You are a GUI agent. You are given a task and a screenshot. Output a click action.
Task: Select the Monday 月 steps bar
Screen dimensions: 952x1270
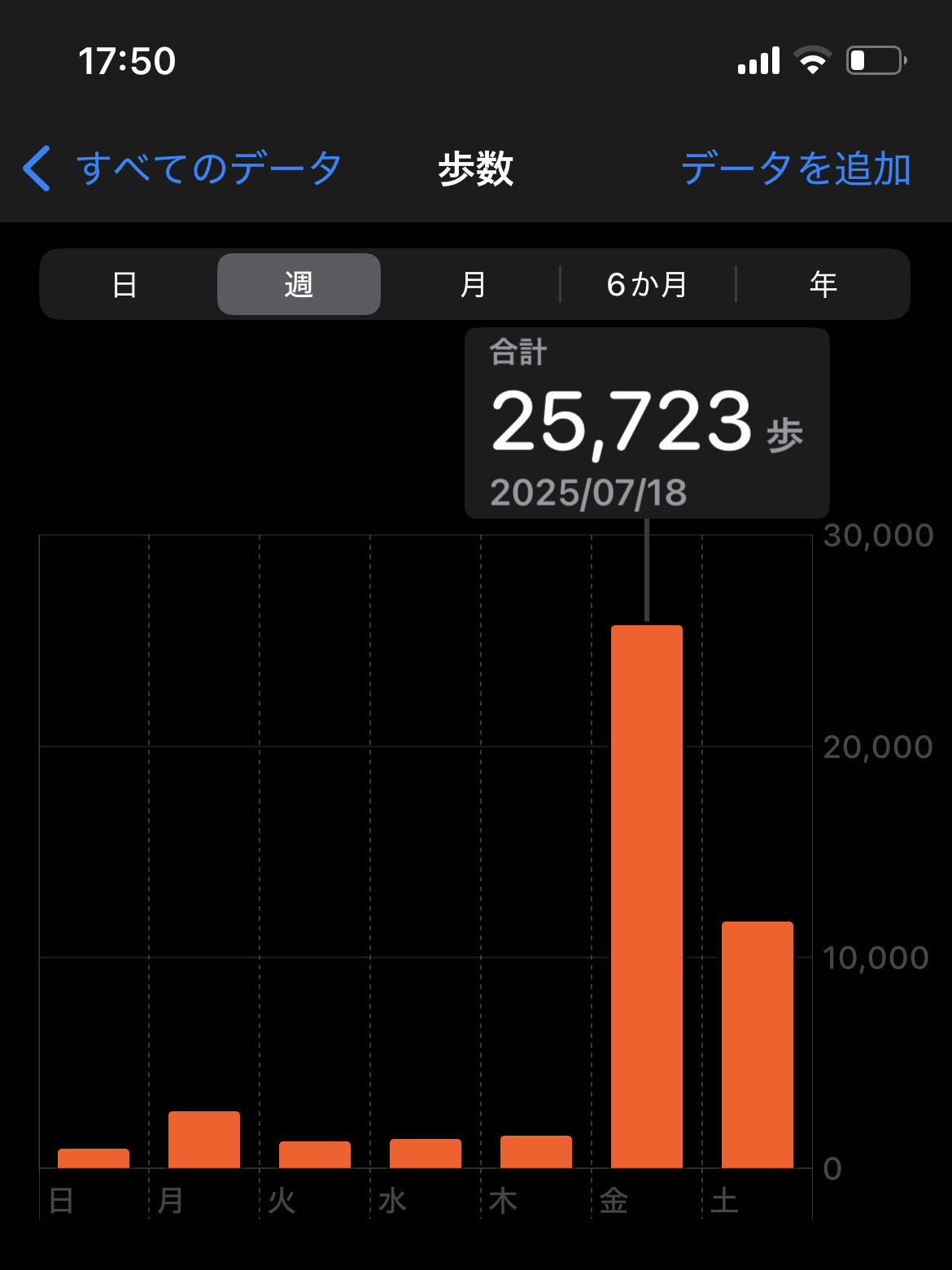tap(204, 1140)
